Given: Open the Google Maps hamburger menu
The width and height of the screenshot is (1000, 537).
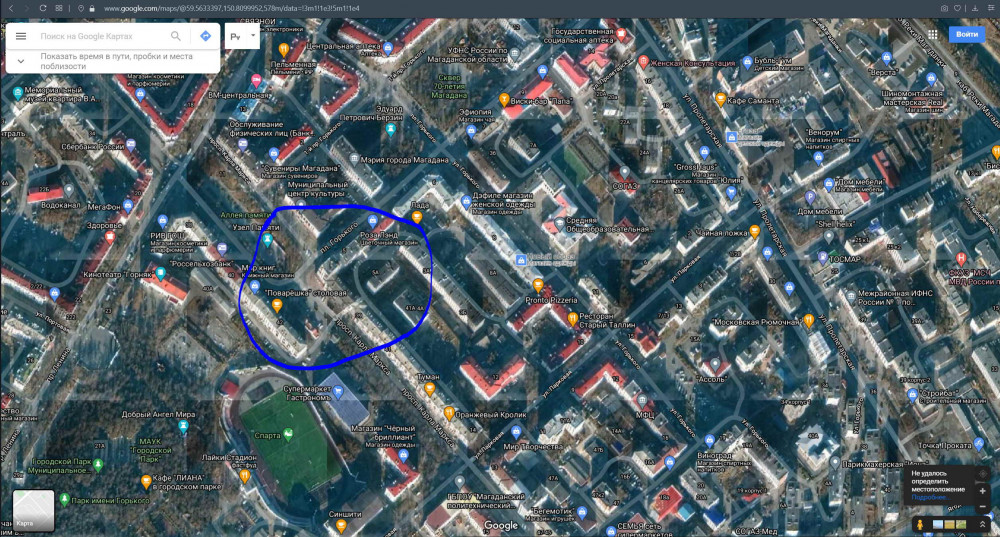Looking at the screenshot, I should tap(21, 36).
